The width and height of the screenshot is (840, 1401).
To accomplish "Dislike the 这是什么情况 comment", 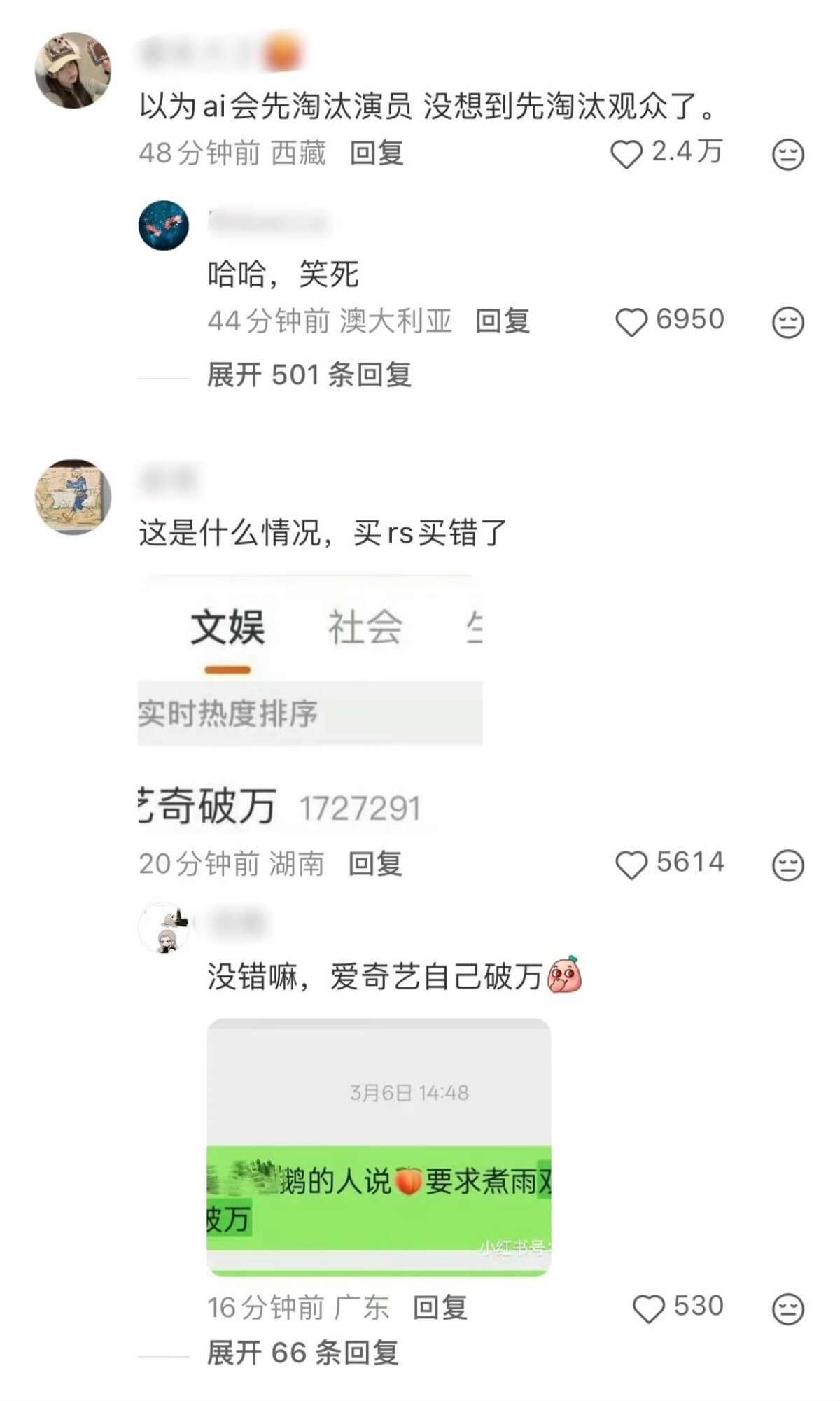I will (787, 865).
